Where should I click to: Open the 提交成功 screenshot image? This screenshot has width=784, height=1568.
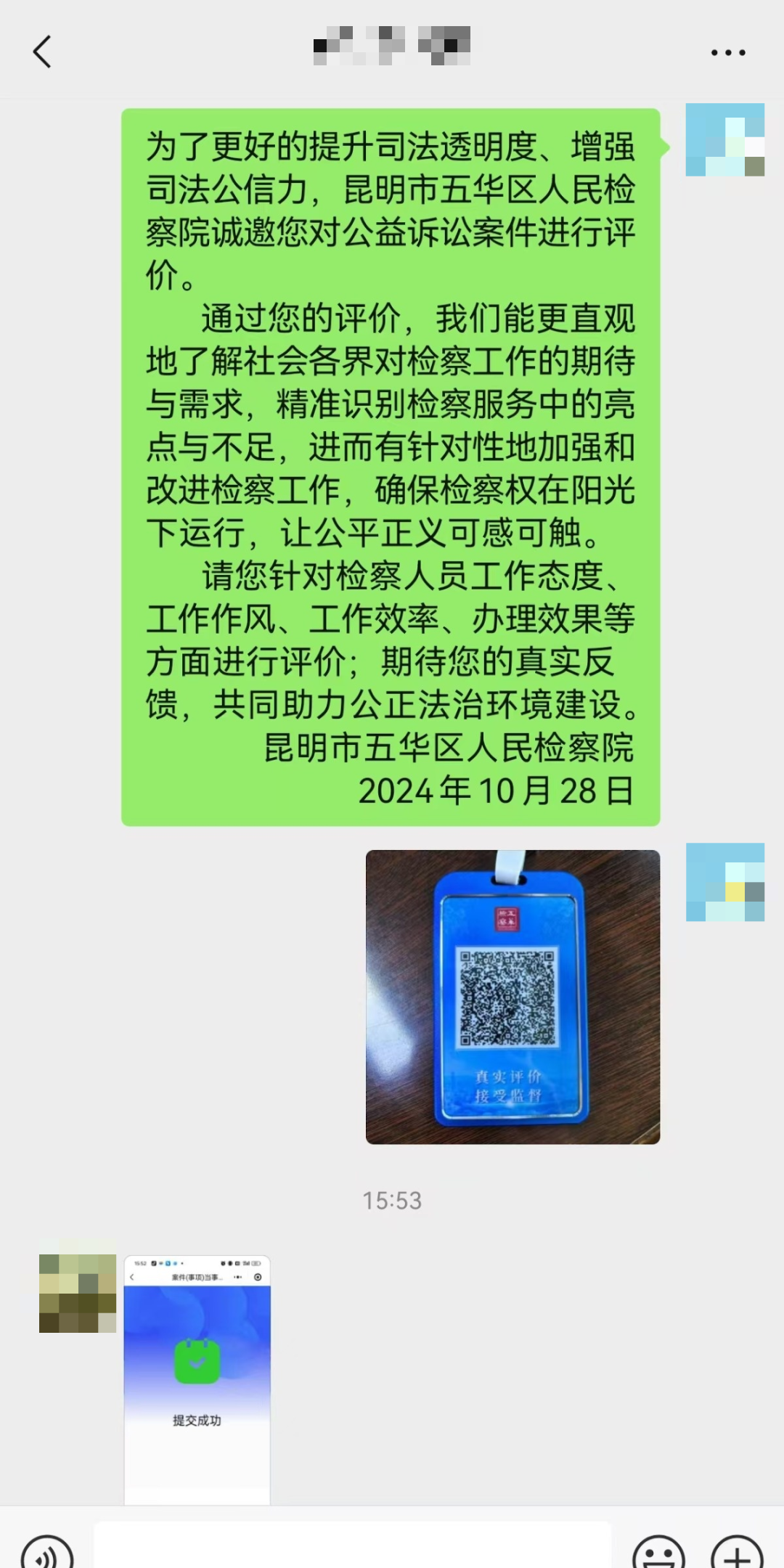(x=197, y=1379)
